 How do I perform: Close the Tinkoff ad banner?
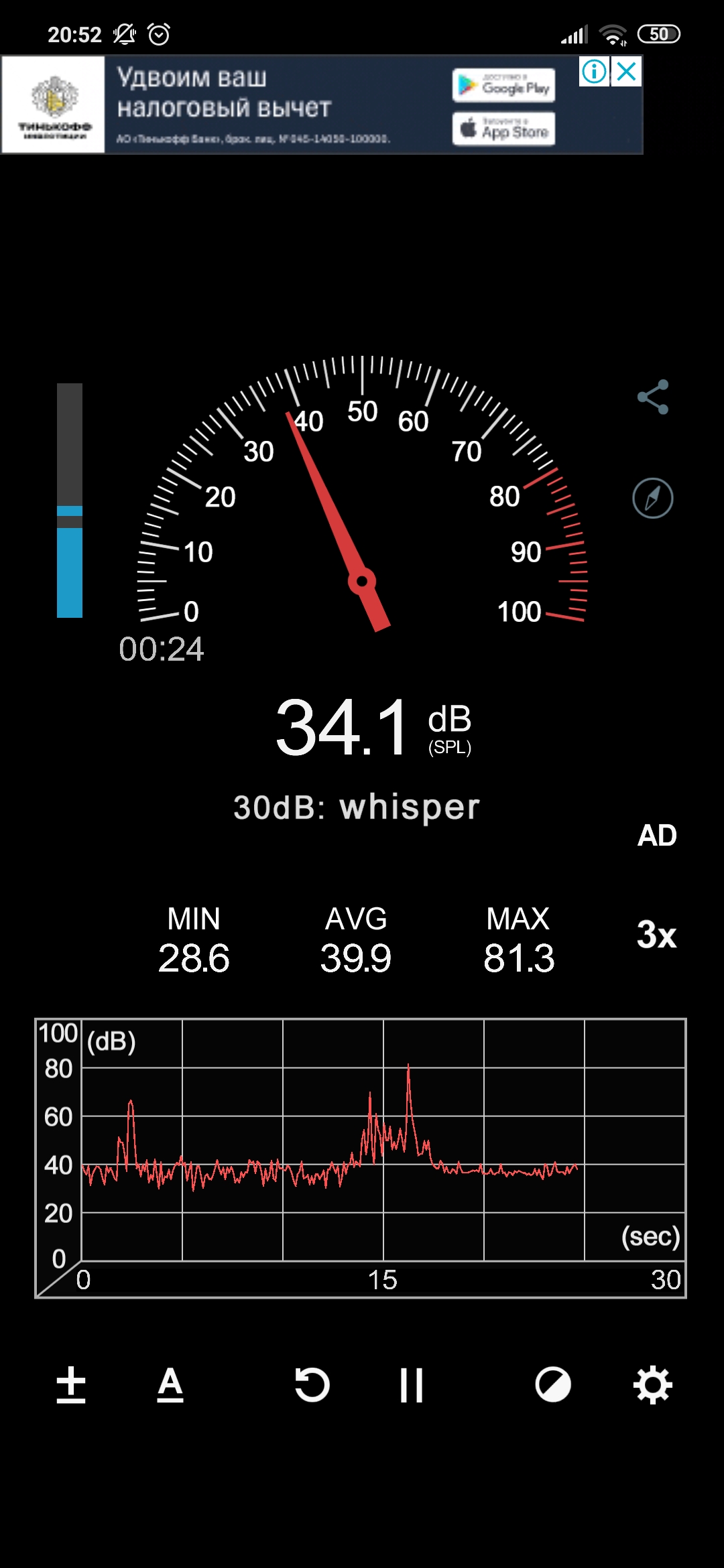coord(627,71)
